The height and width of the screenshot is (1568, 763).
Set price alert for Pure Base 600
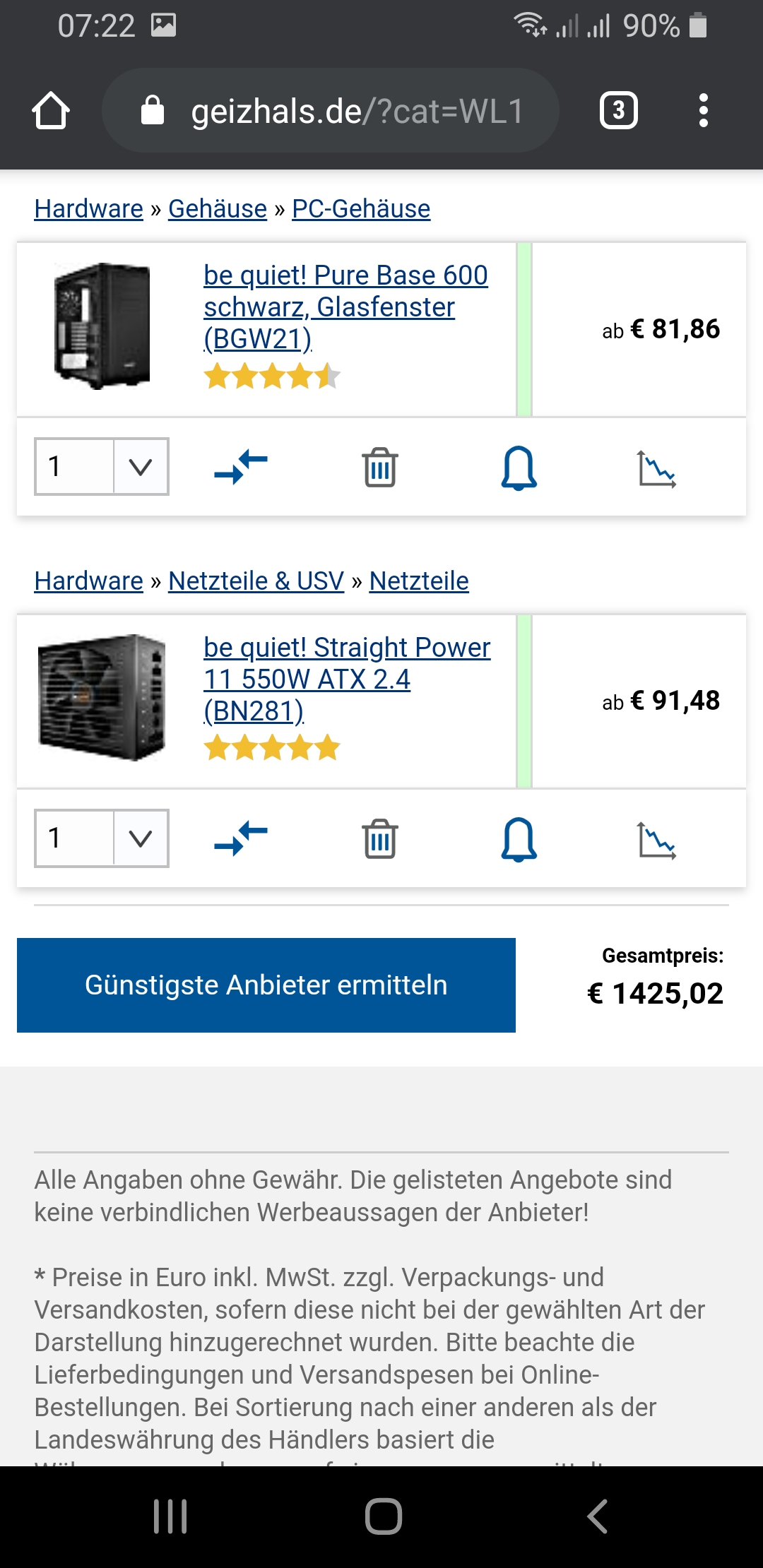[519, 467]
